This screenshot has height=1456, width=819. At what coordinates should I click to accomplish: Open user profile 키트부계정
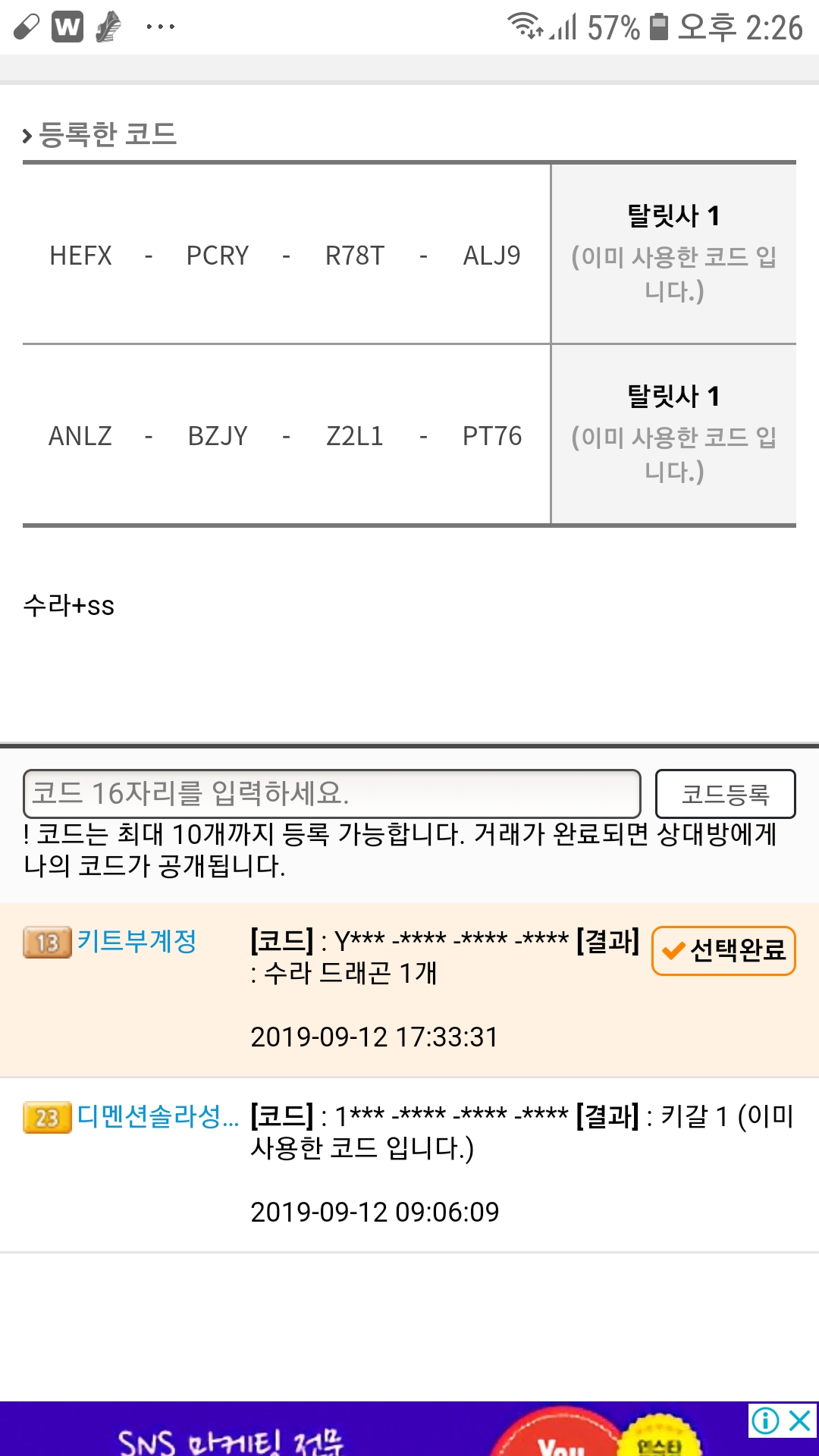point(136,941)
